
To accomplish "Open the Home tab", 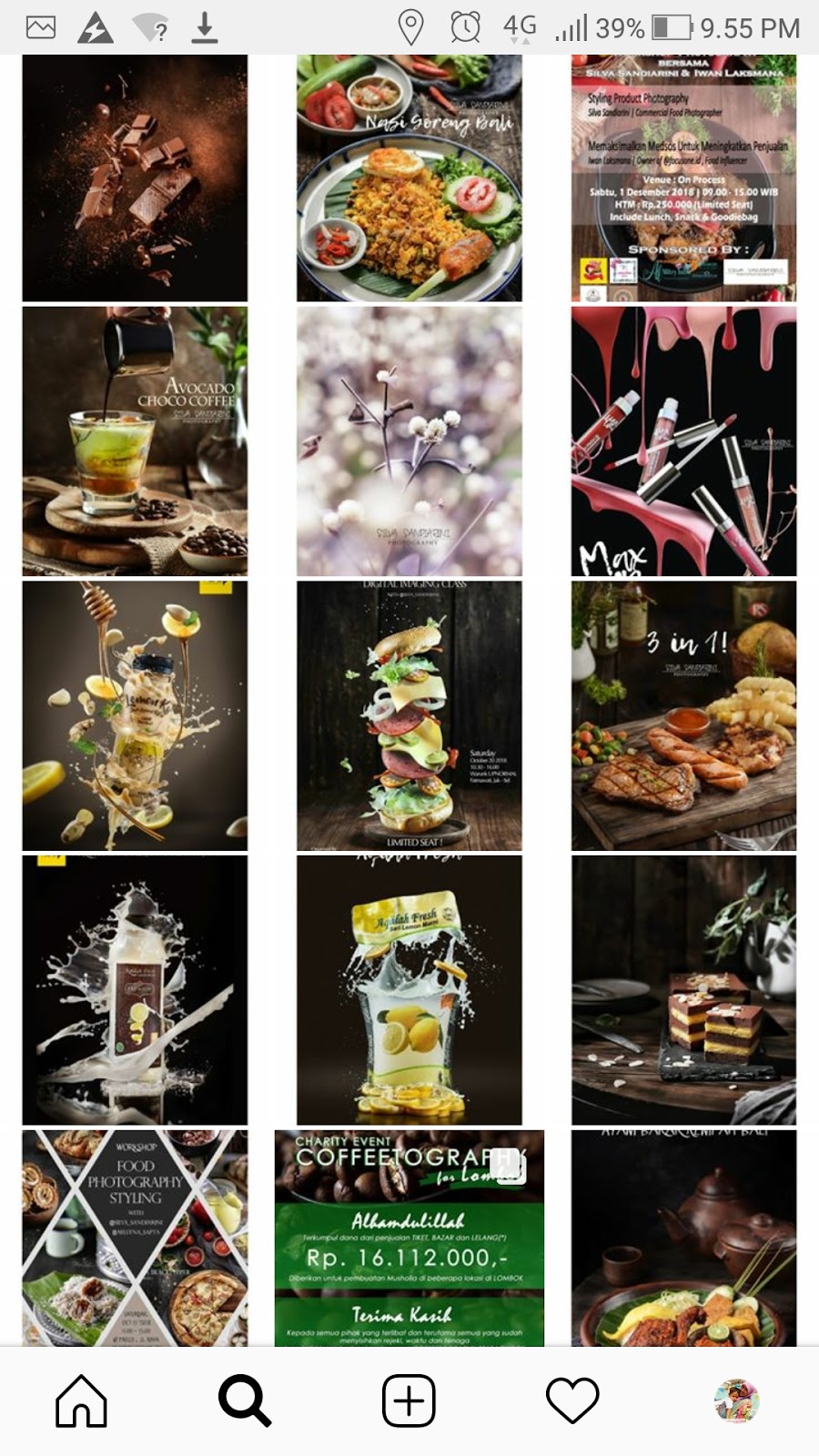I will tap(82, 1400).
